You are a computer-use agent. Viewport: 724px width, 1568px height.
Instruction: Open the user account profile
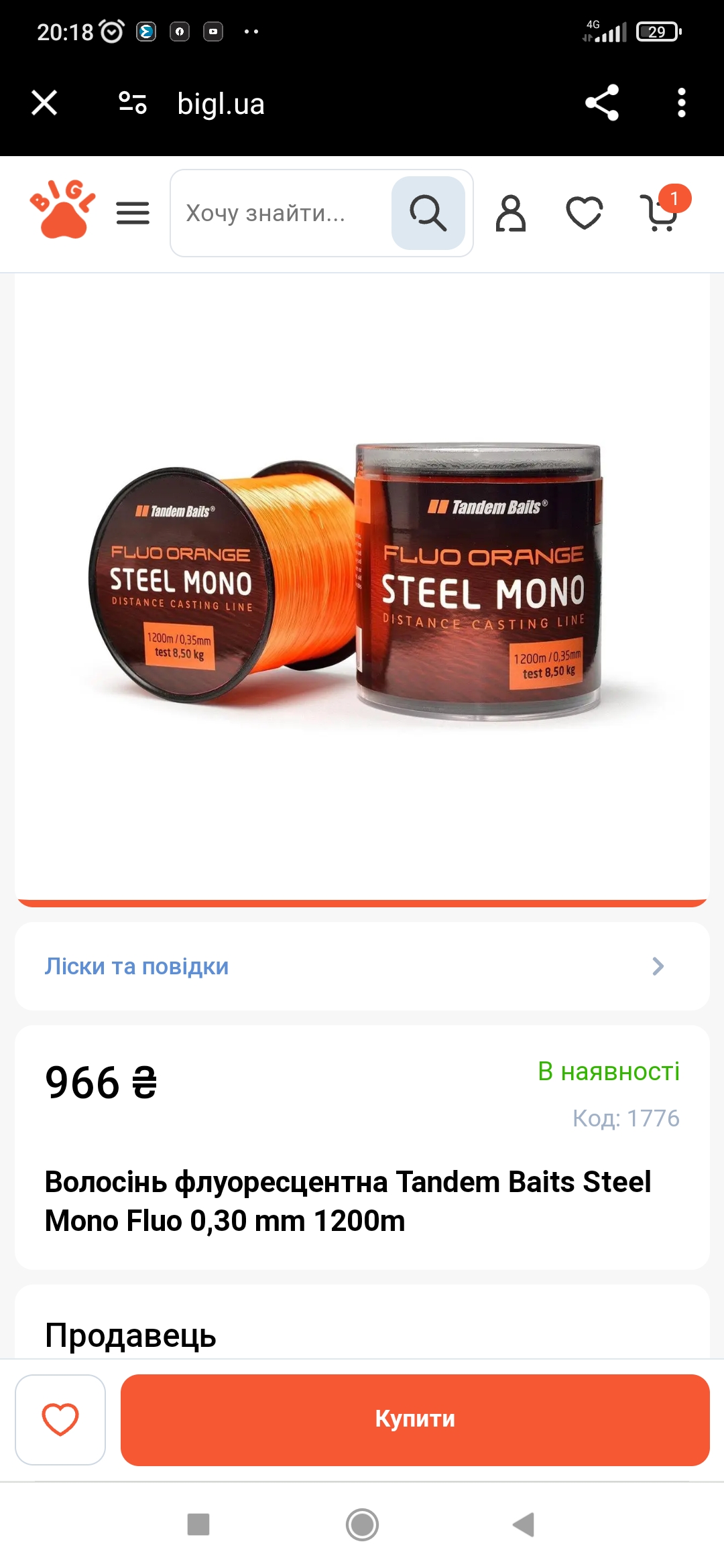coord(511,213)
